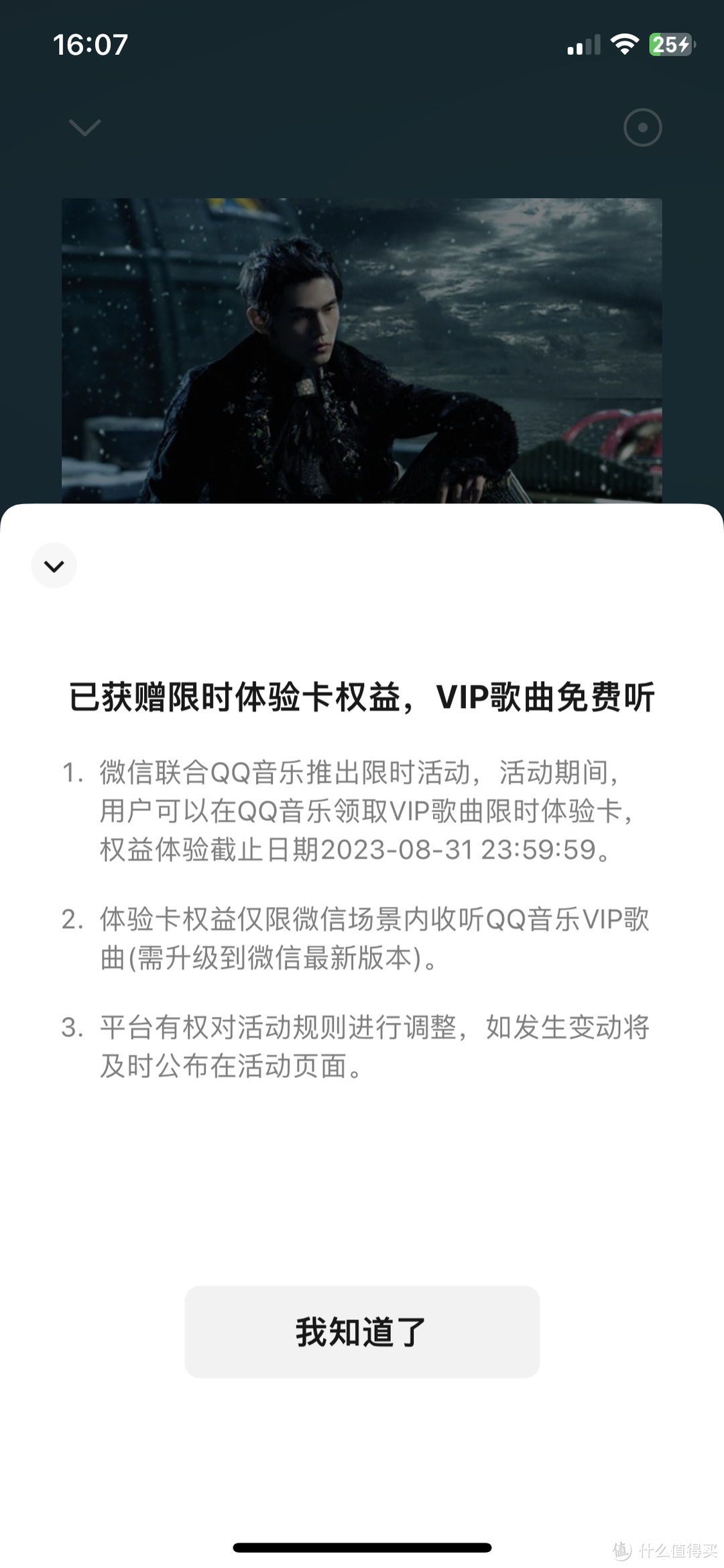
Task: Minimize the player with the top-left chevron
Action: point(84,129)
